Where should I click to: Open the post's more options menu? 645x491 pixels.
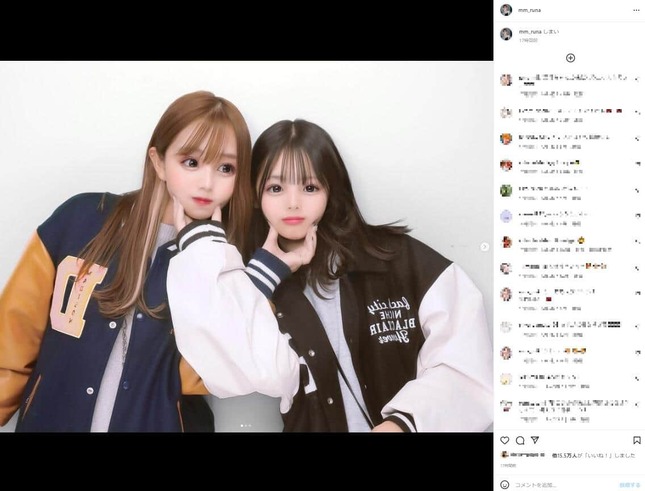[x=636, y=10]
